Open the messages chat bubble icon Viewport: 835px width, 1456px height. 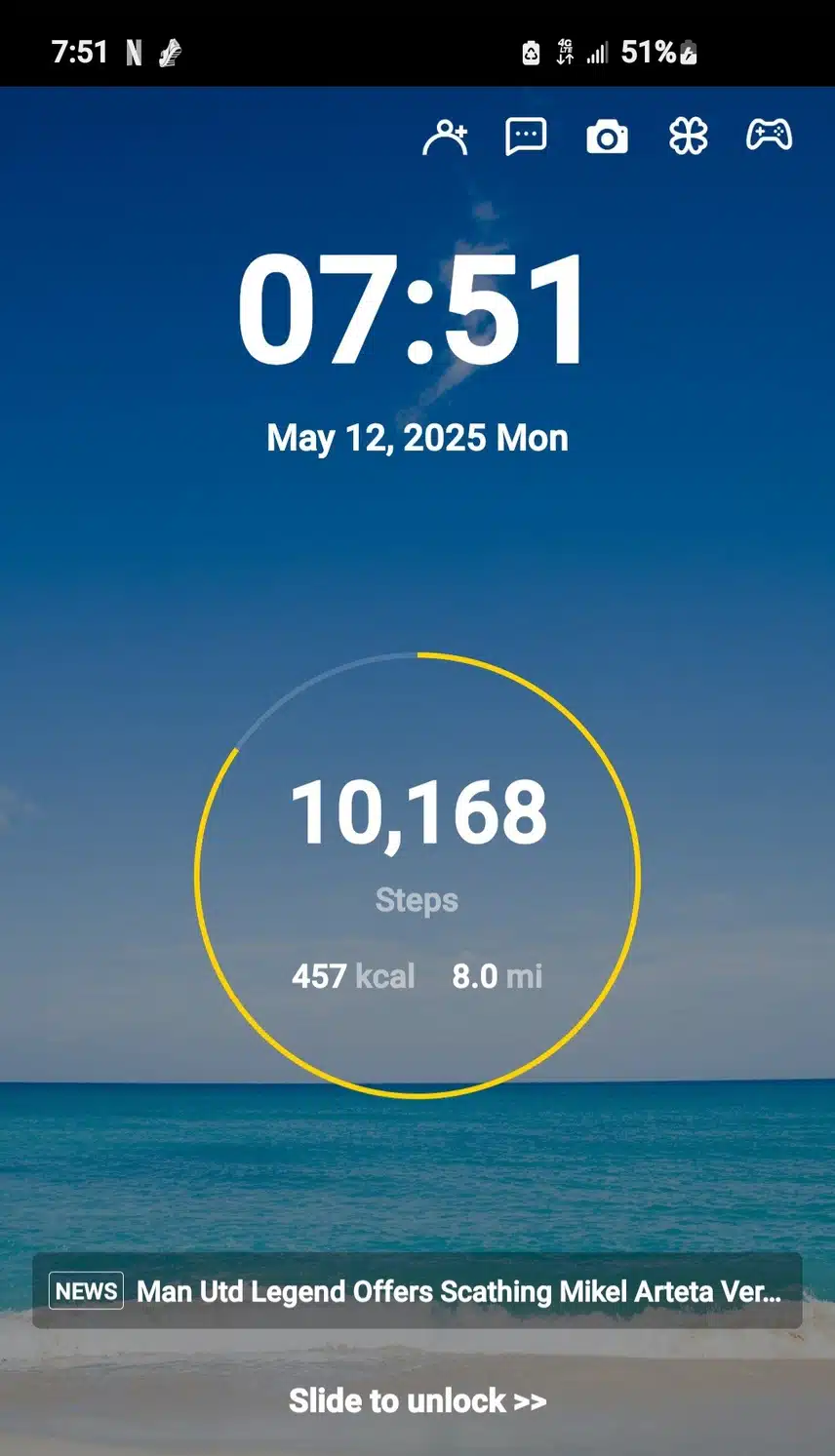tap(526, 138)
